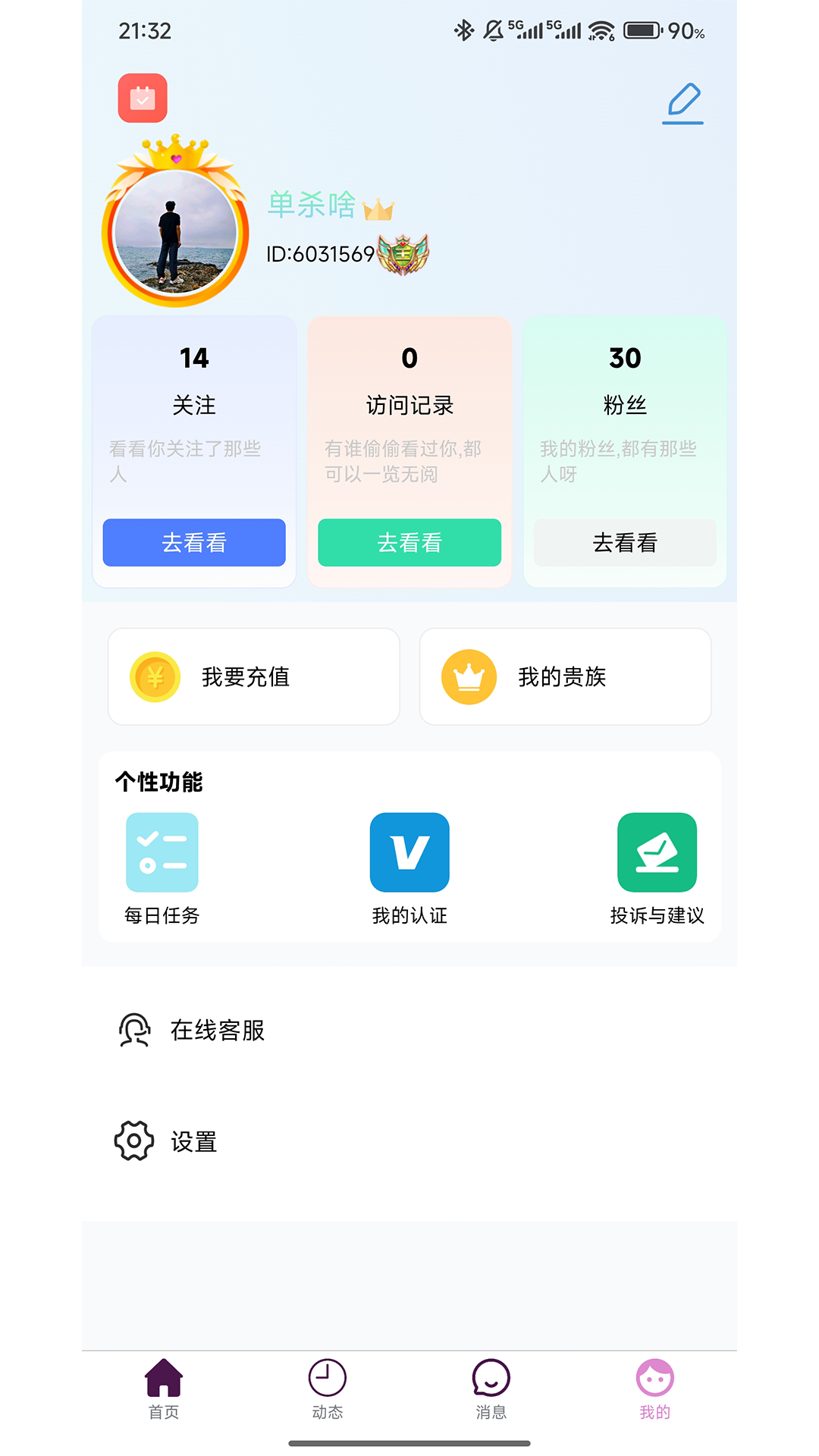Image resolution: width=819 pixels, height=1456 pixels.
Task: Open the 我要充值 gold coin icon
Action: (155, 676)
